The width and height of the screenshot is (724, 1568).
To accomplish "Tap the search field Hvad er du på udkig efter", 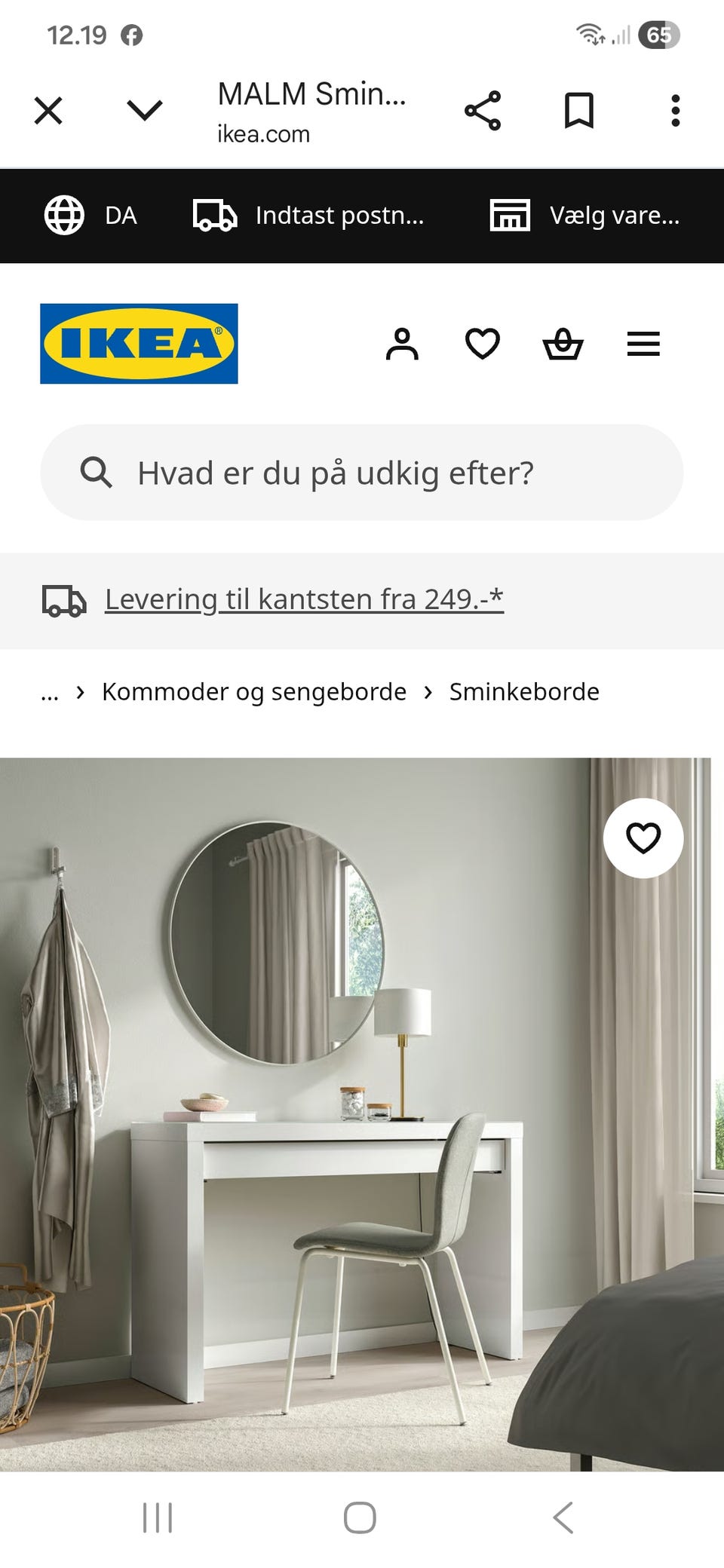I will point(362,473).
